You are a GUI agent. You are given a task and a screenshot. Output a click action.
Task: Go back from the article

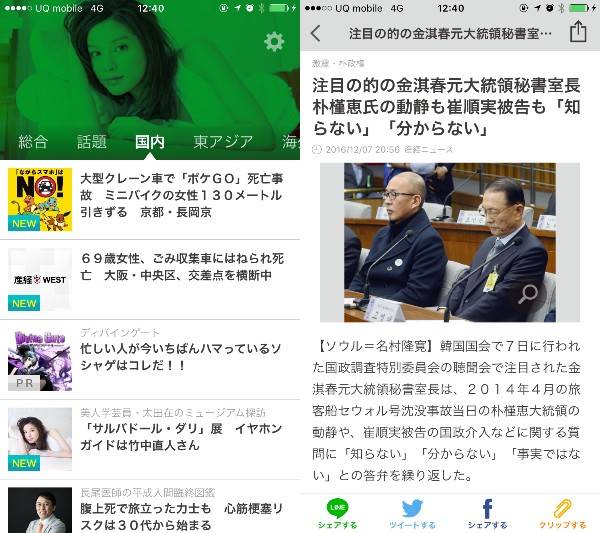pyautogui.click(x=316, y=33)
